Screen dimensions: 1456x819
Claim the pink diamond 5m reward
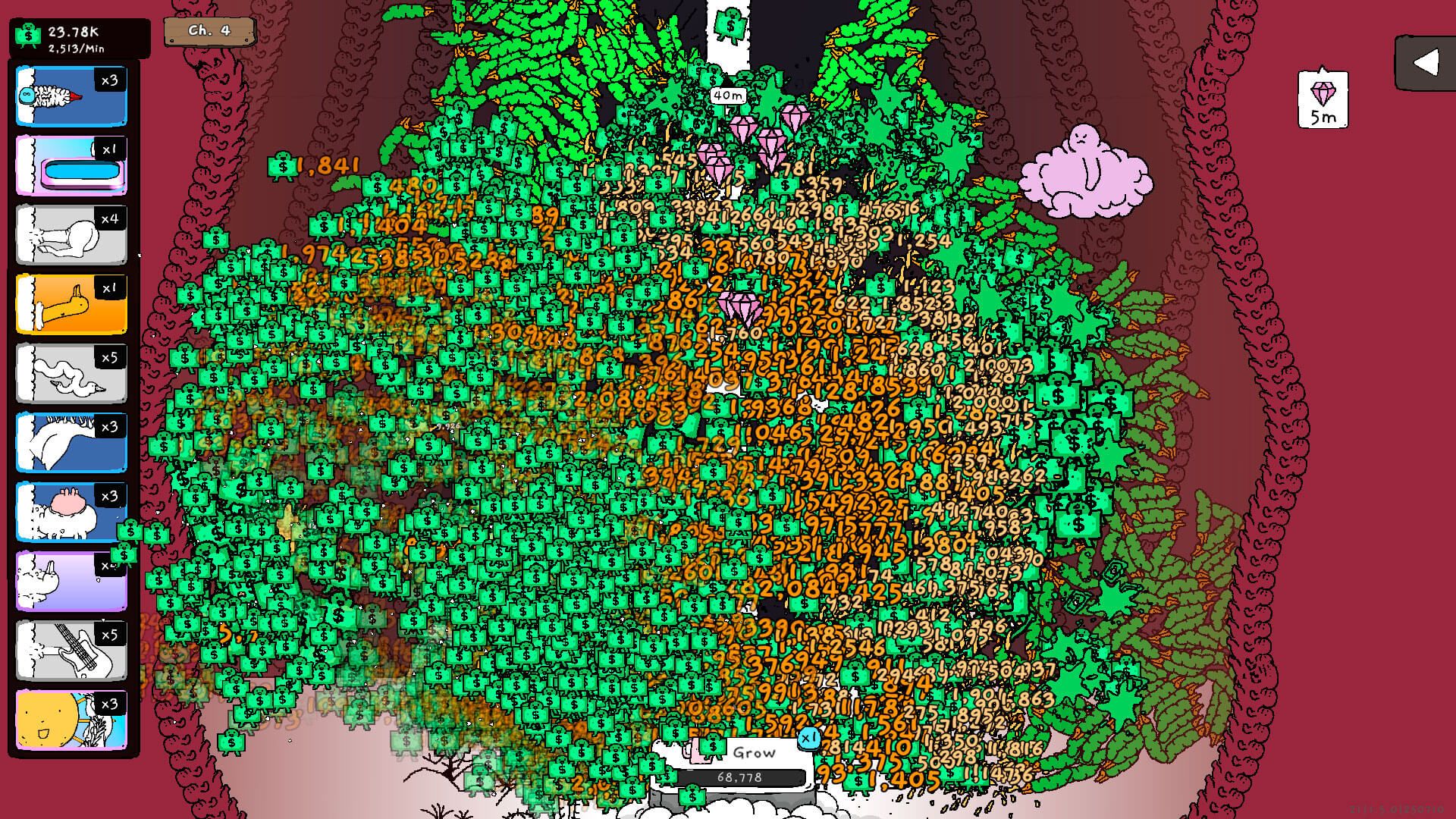(x=1323, y=99)
